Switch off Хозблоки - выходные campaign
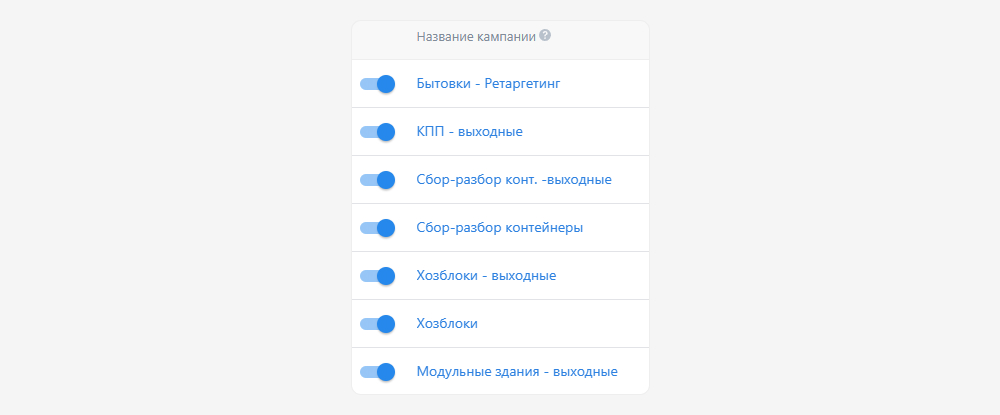The height and width of the screenshot is (415, 1000). [x=377, y=276]
